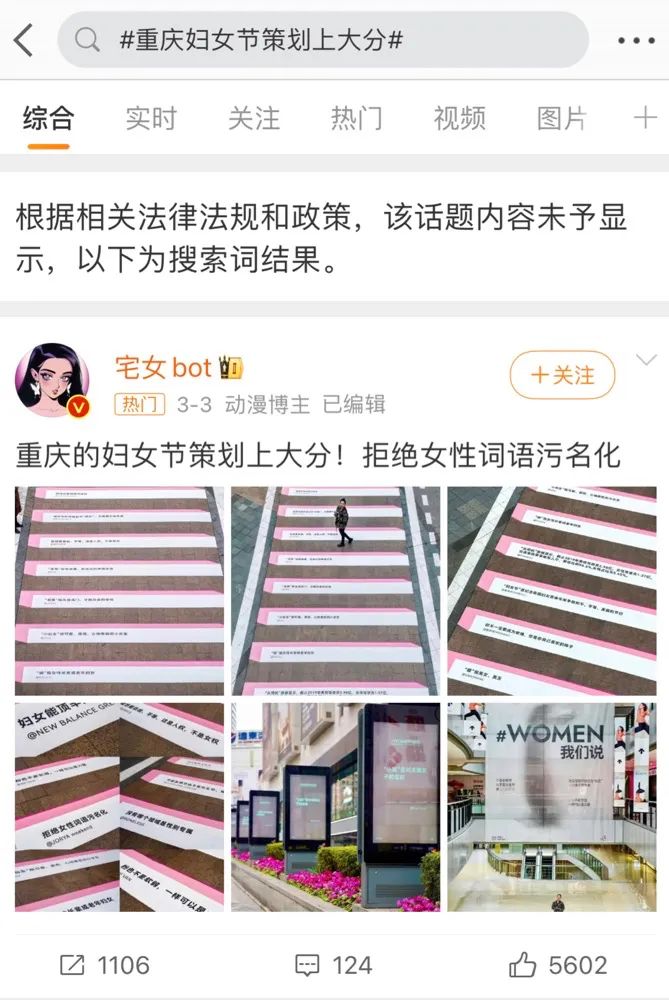View the first photo of pink crosswalk stripes
This screenshot has width=669, height=1000.
click(120, 591)
